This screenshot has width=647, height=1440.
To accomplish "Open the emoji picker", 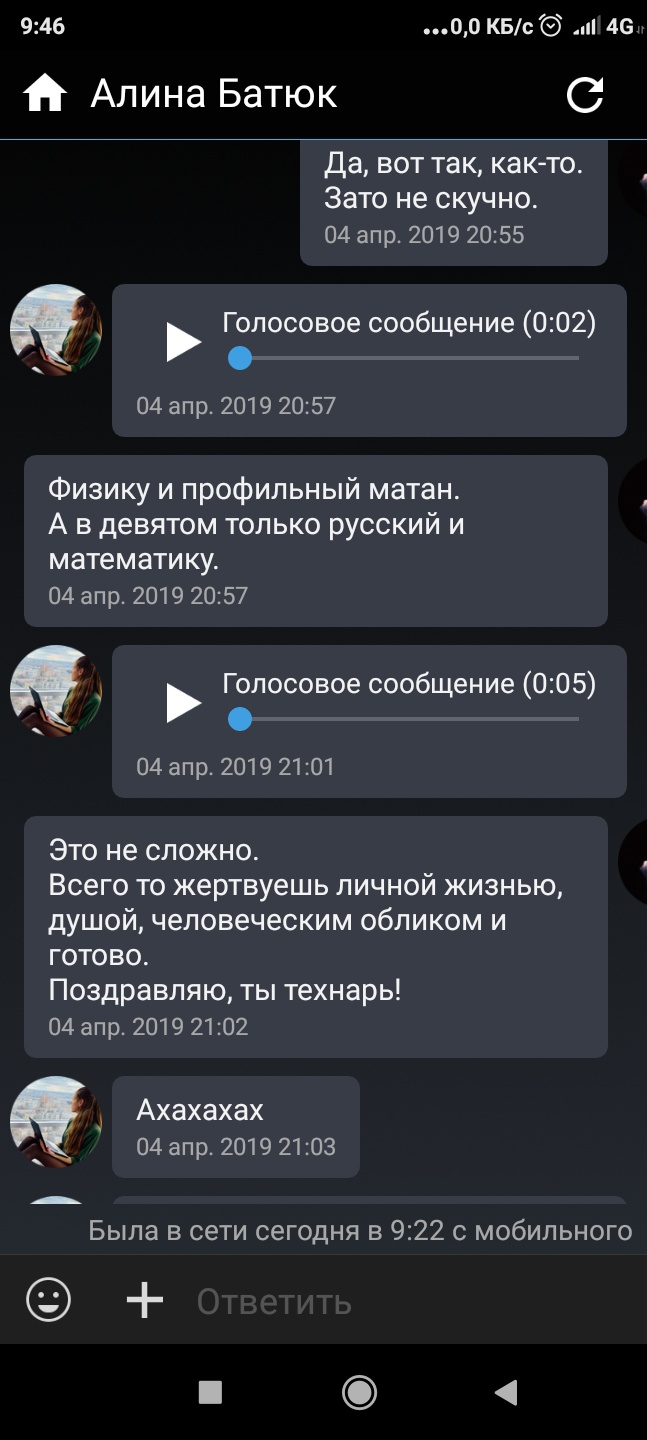I will pyautogui.click(x=48, y=1301).
